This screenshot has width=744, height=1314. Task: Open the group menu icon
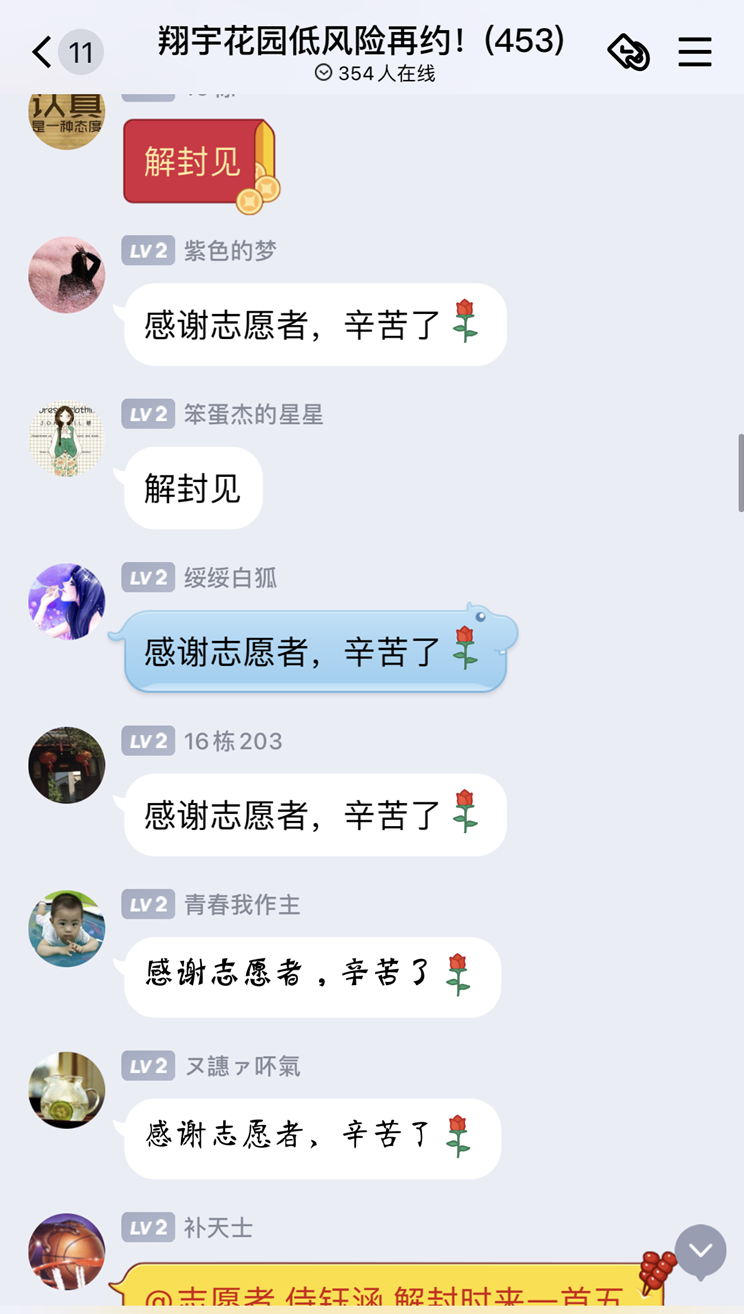pos(695,52)
